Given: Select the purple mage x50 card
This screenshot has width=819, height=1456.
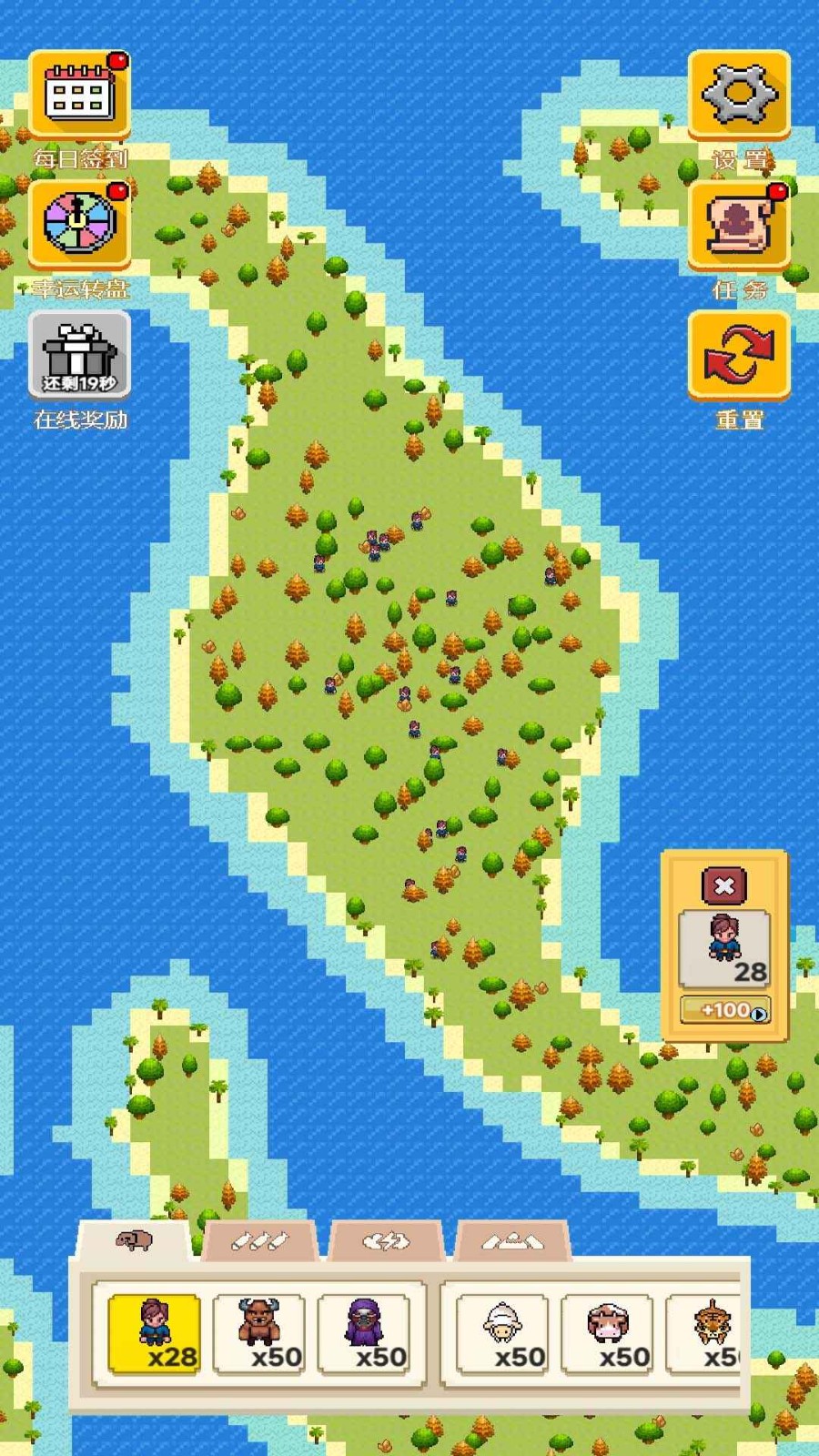Looking at the screenshot, I should click(x=369, y=1334).
